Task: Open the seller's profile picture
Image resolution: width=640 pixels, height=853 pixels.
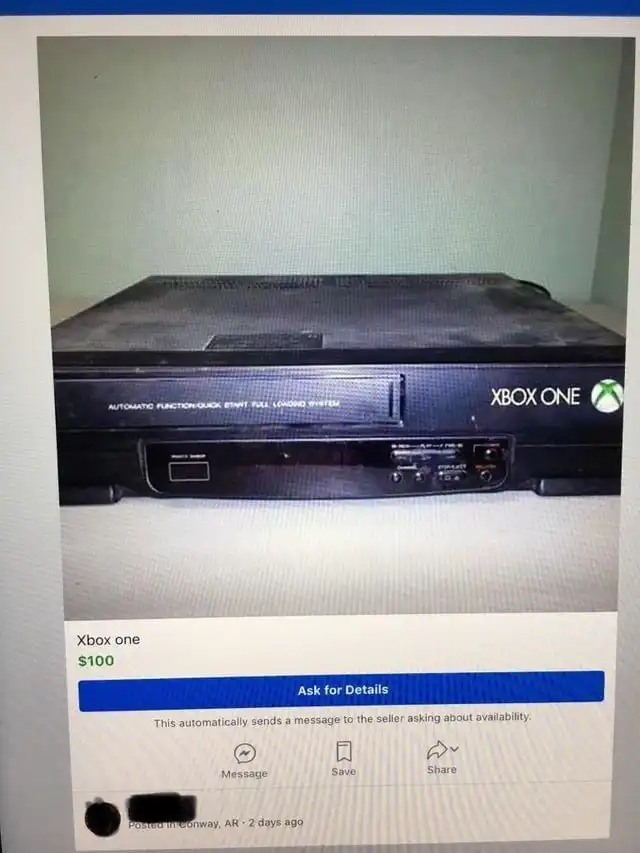Action: pyautogui.click(x=103, y=818)
